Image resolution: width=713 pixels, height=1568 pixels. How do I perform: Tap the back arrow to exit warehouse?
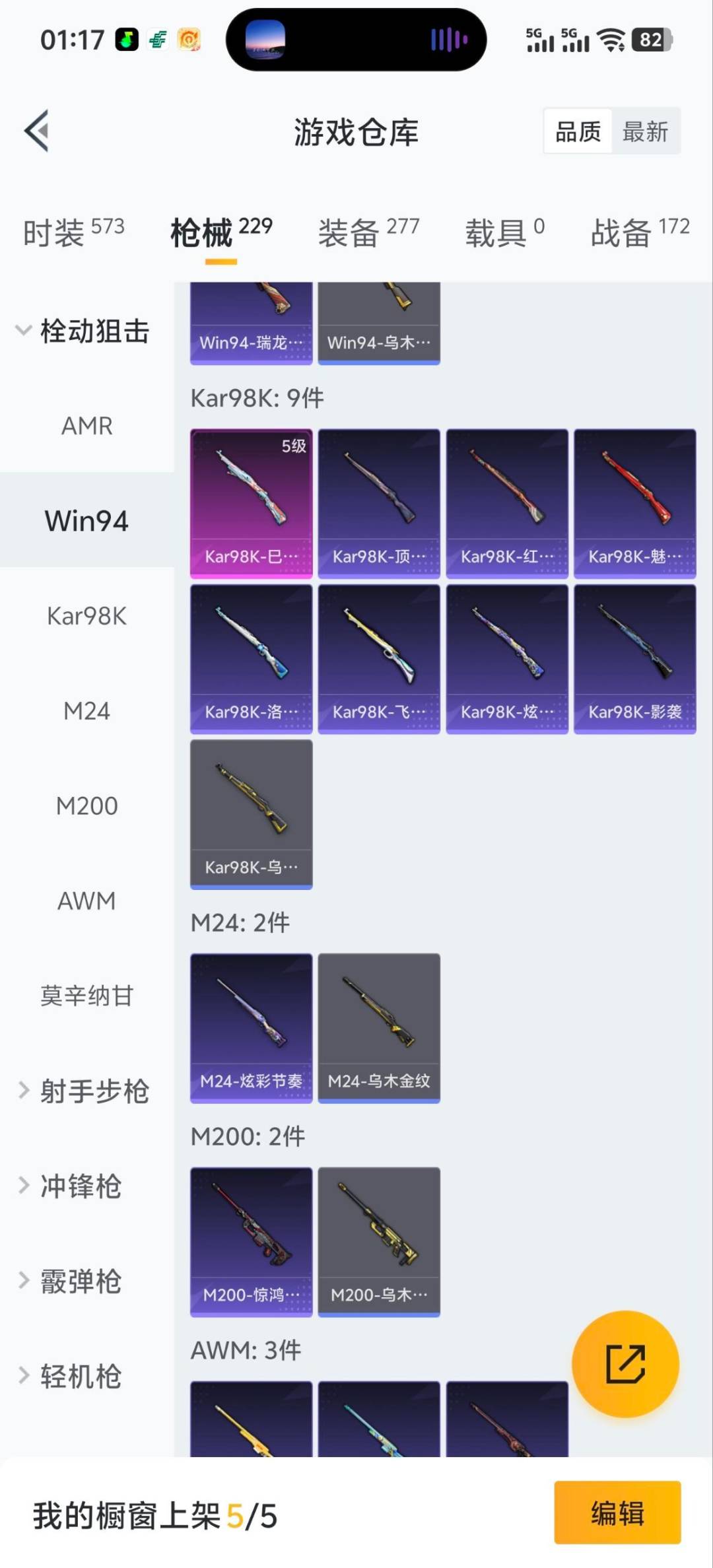click(38, 130)
